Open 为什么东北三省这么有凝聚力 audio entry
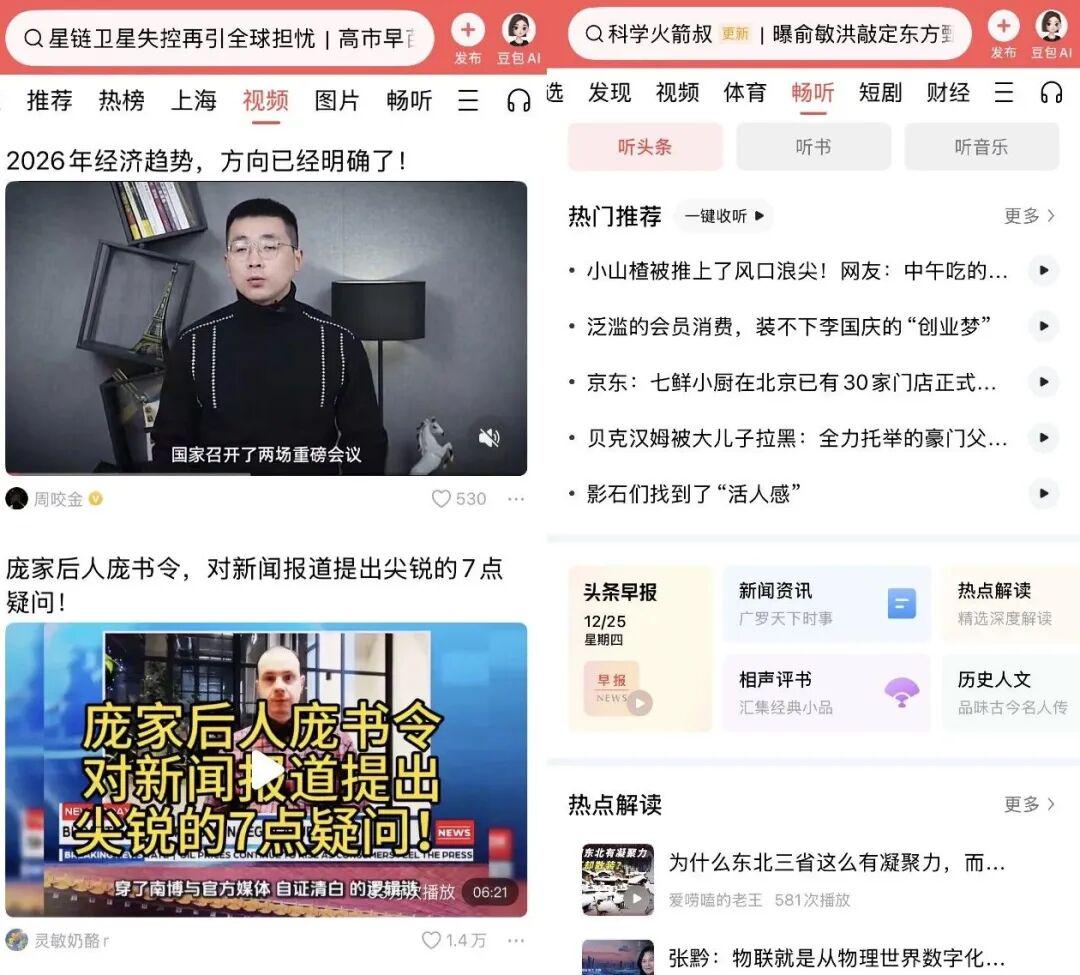This screenshot has height=975, width=1080. [835, 863]
